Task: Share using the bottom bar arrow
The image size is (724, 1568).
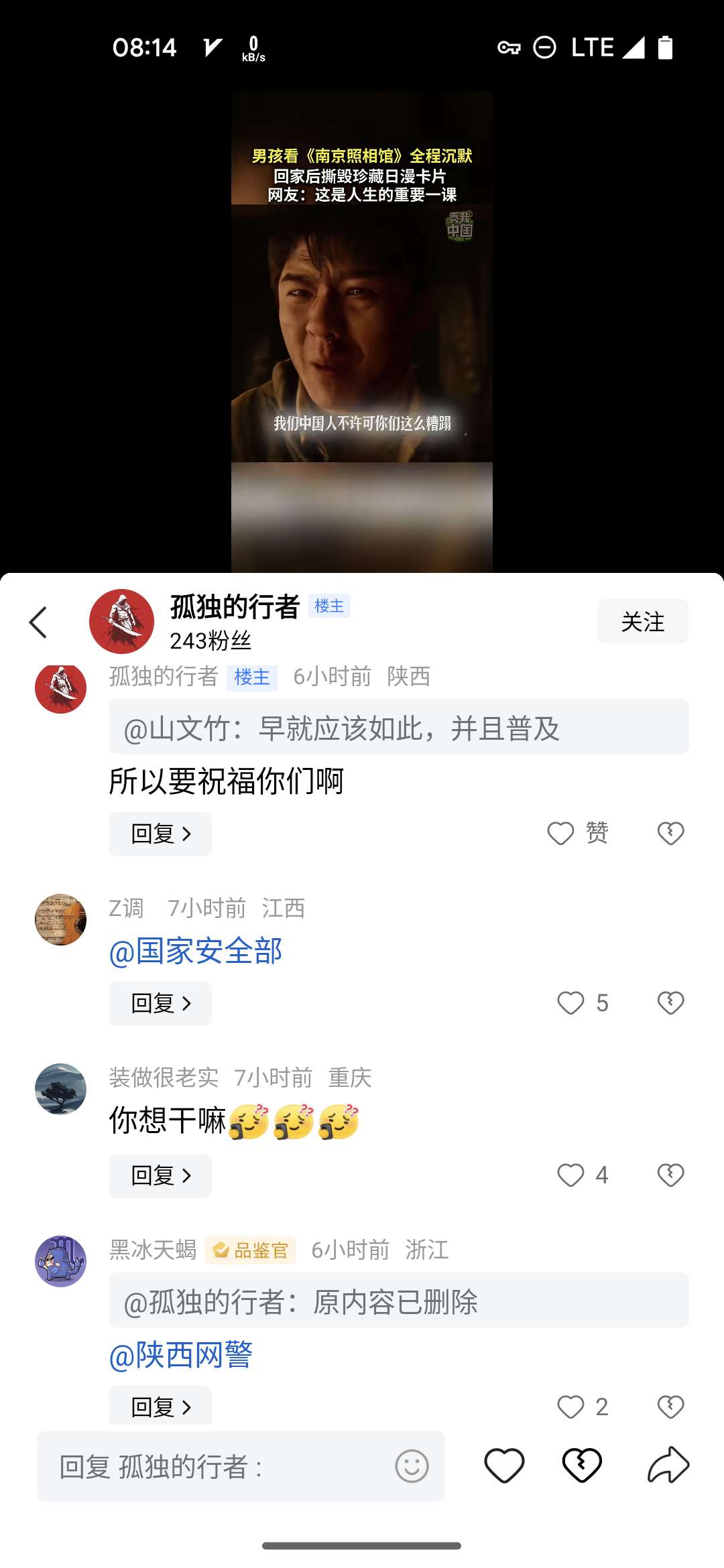Action: (668, 1465)
